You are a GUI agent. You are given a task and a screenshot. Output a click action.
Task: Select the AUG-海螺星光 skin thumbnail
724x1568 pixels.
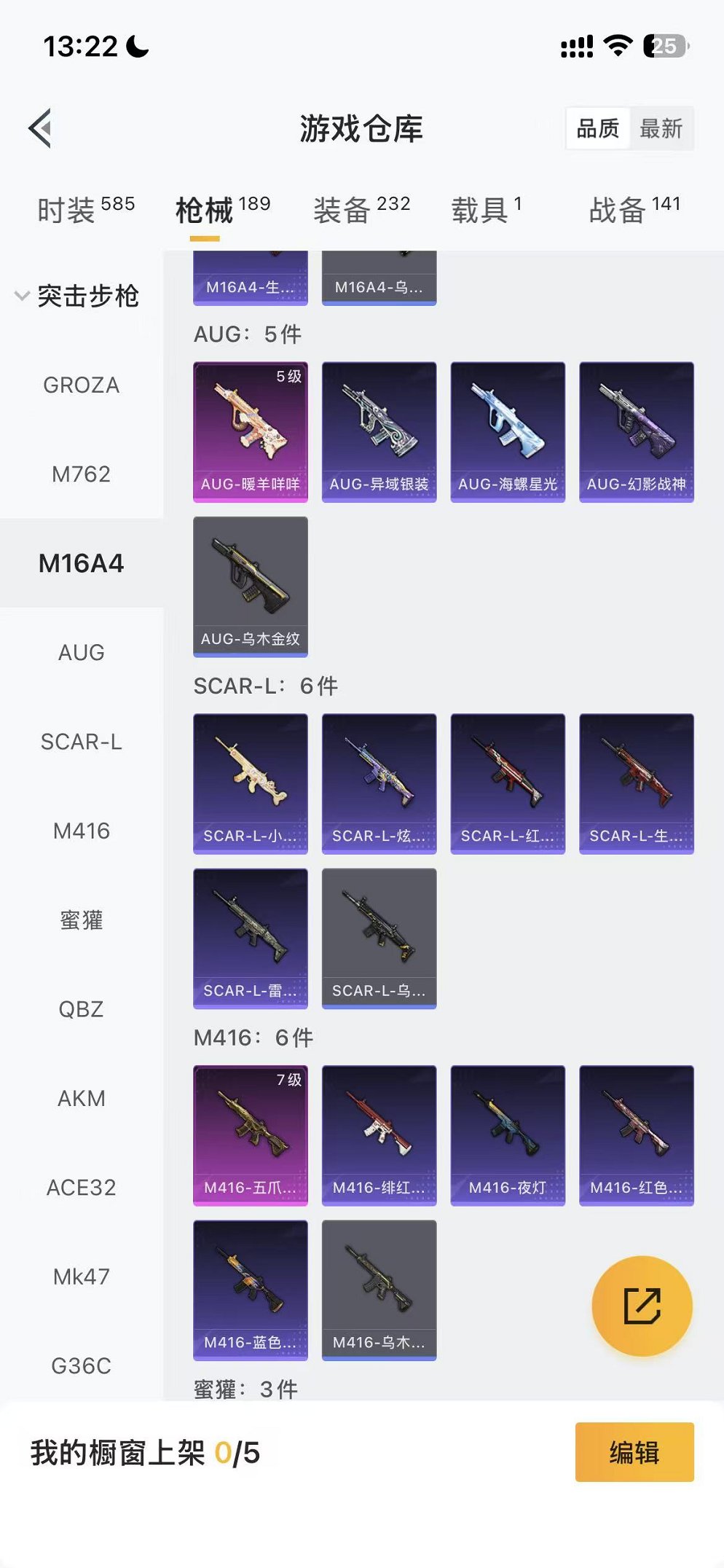click(508, 431)
